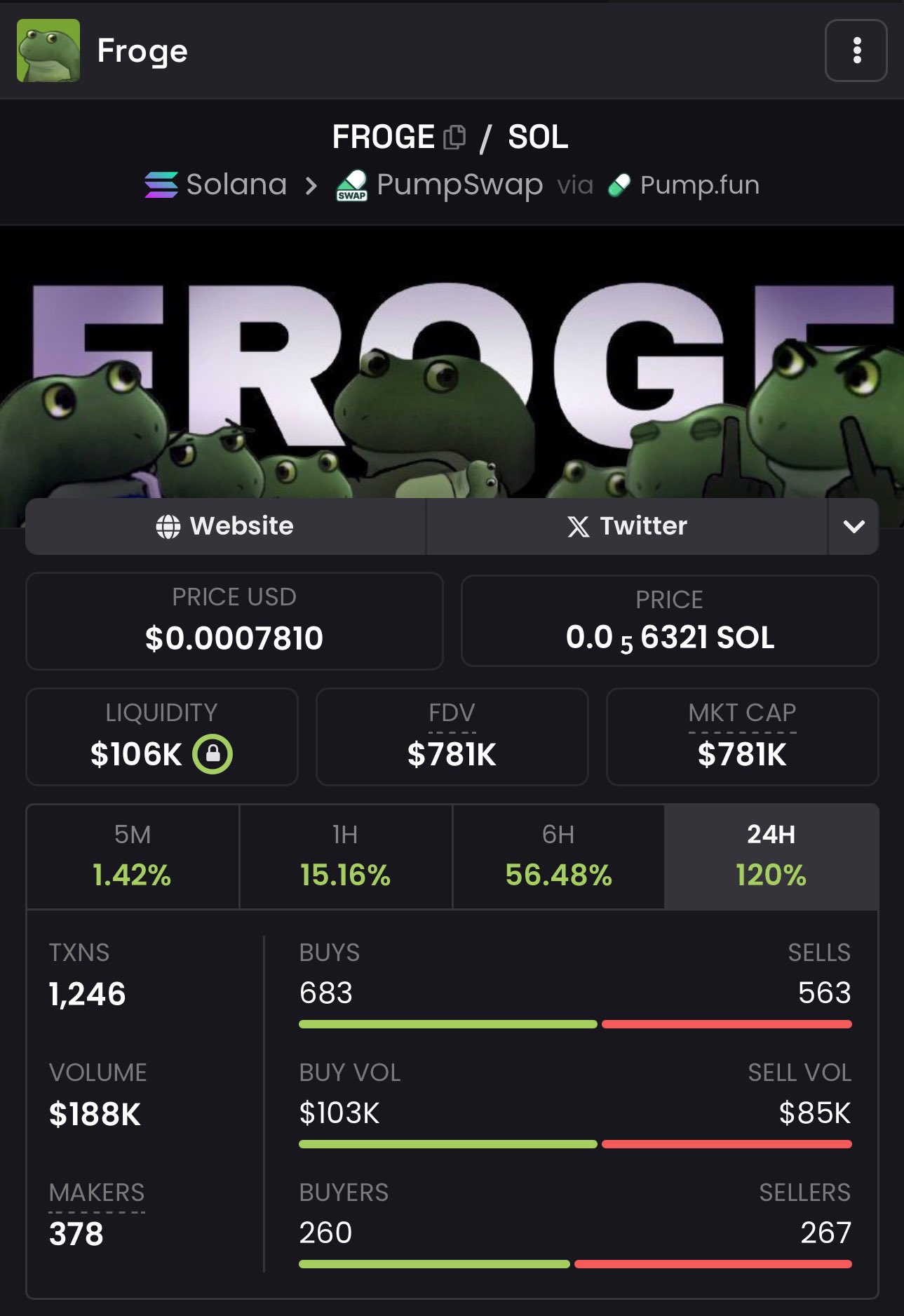The image size is (904, 1316).
Task: Switch stats to the 5M timeframe
Action: [133, 856]
